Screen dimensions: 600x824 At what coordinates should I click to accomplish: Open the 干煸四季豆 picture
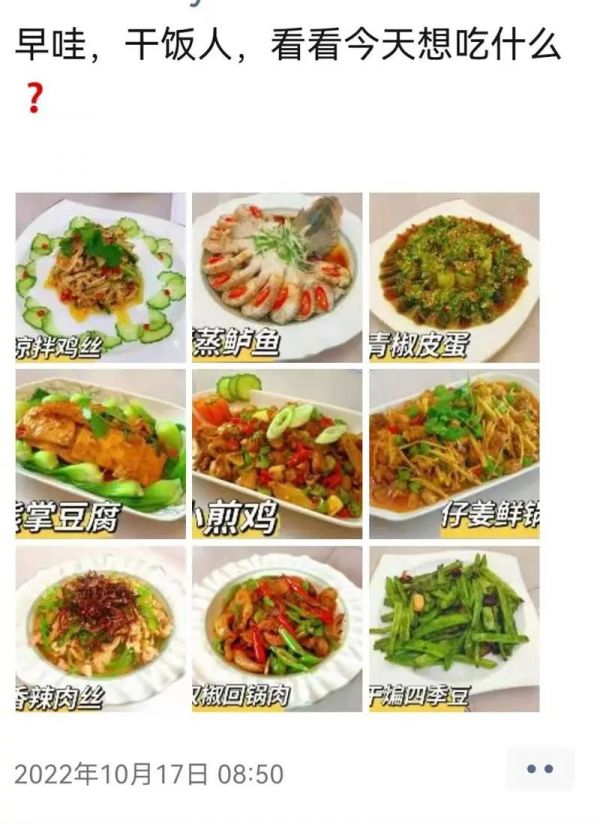pyautogui.click(x=454, y=629)
